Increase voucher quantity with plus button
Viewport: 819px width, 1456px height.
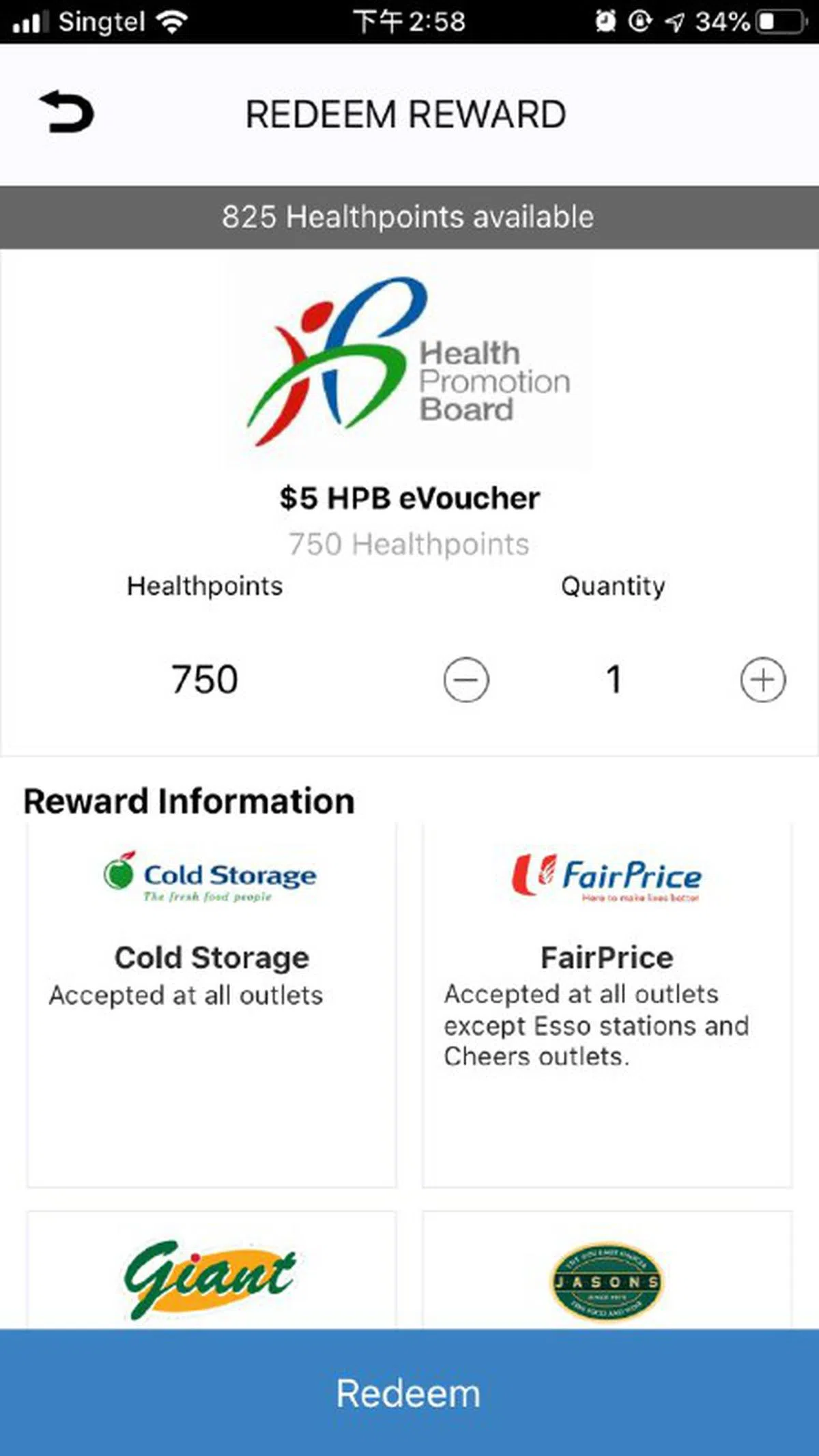(x=763, y=680)
